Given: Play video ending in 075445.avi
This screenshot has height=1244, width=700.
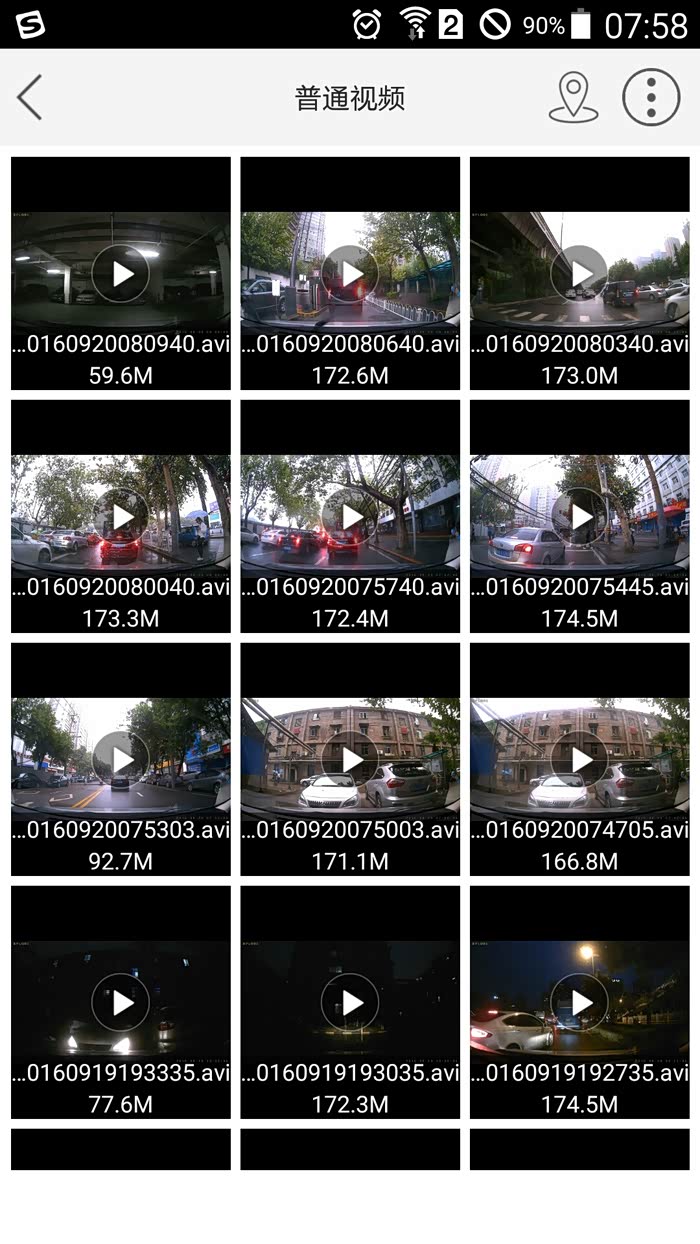Looking at the screenshot, I should [x=579, y=516].
